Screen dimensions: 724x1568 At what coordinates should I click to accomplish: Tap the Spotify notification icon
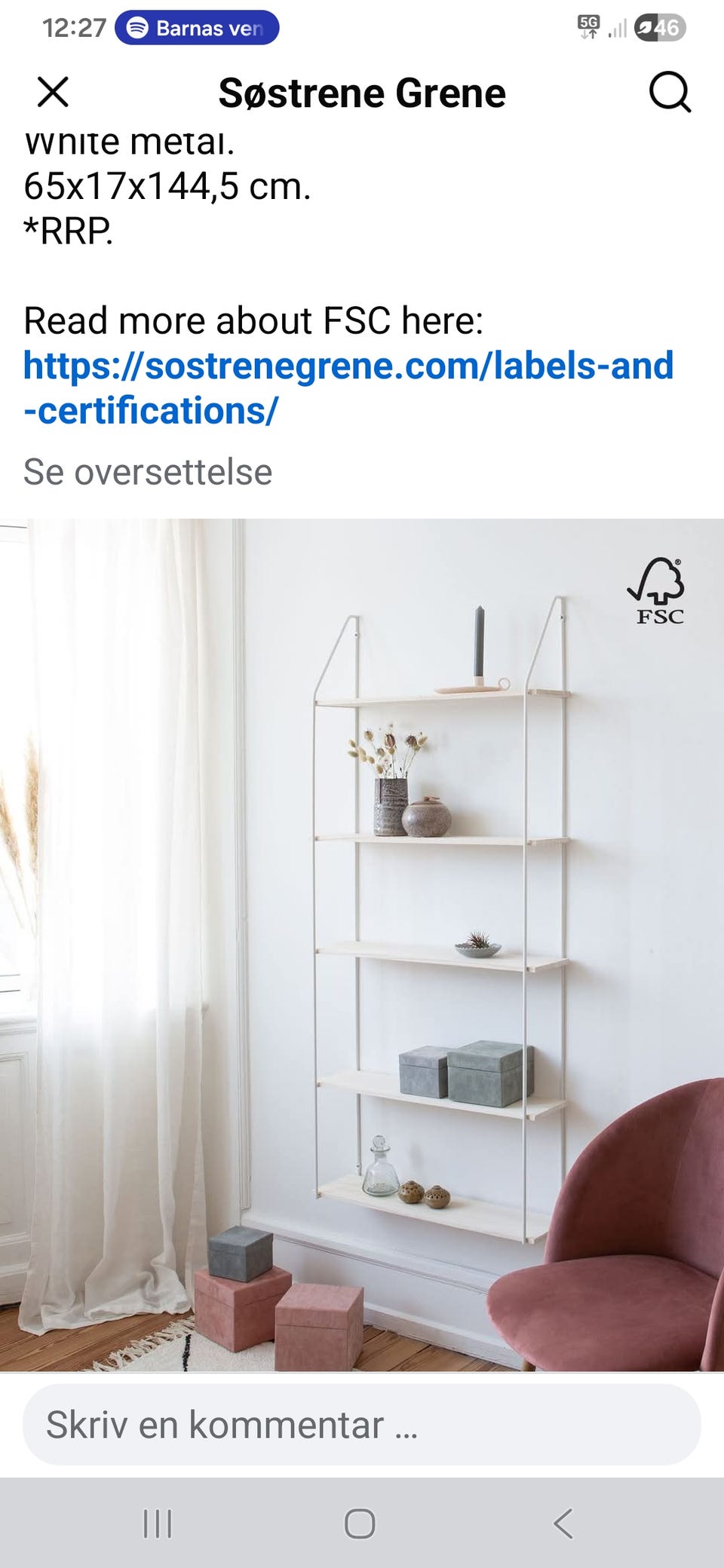[136, 27]
